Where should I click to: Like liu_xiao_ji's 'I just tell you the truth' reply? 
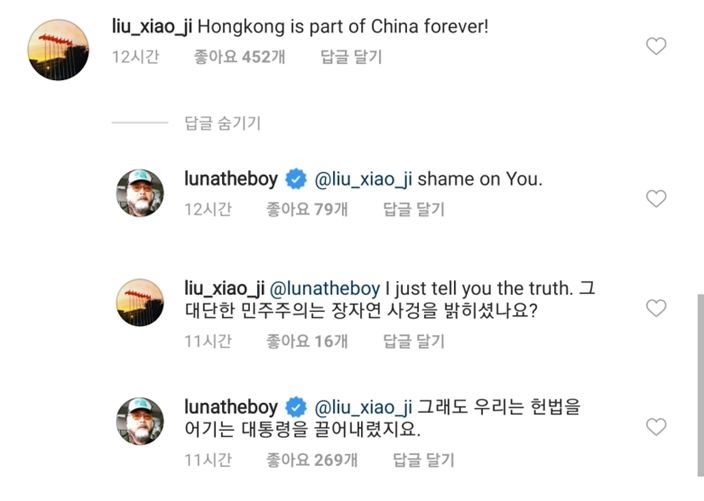point(656,307)
